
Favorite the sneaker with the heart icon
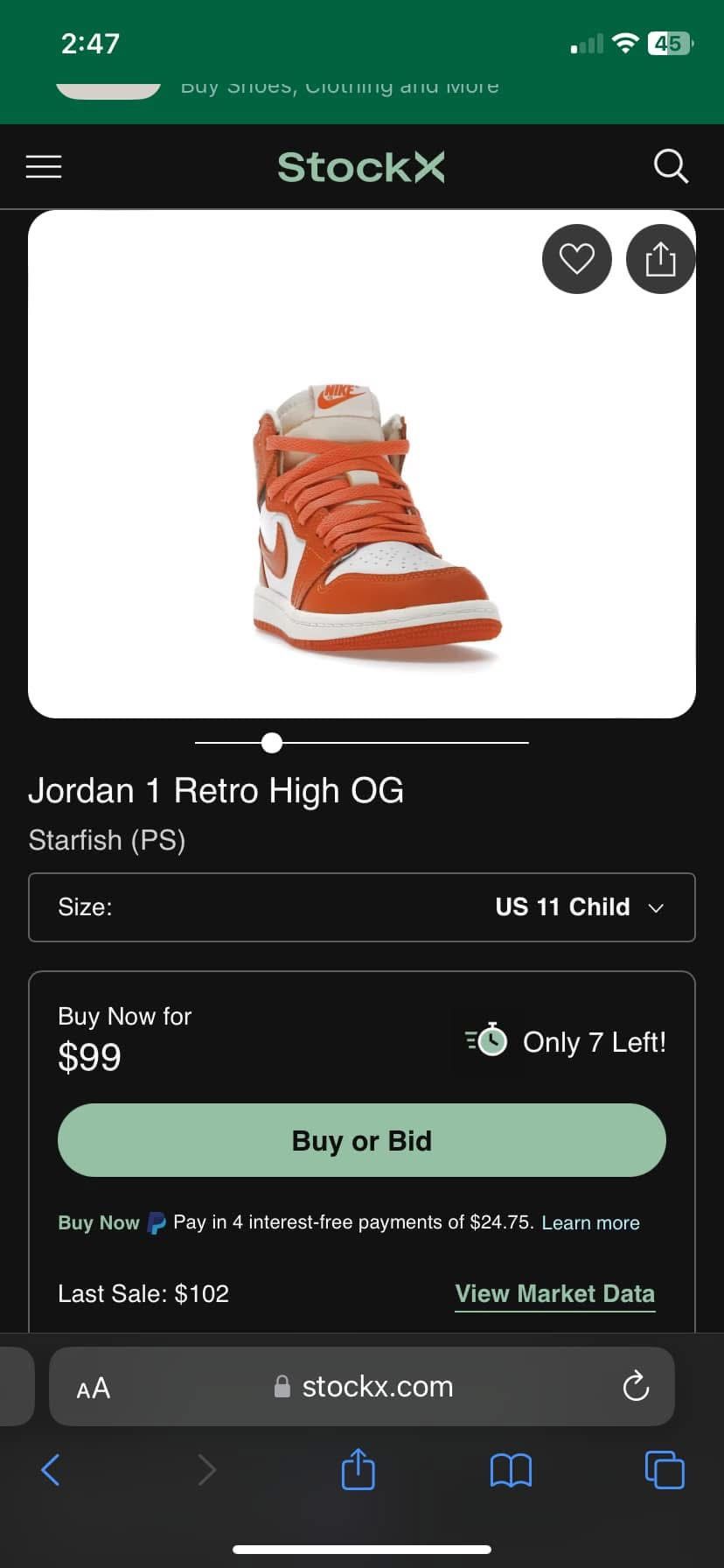click(x=576, y=258)
